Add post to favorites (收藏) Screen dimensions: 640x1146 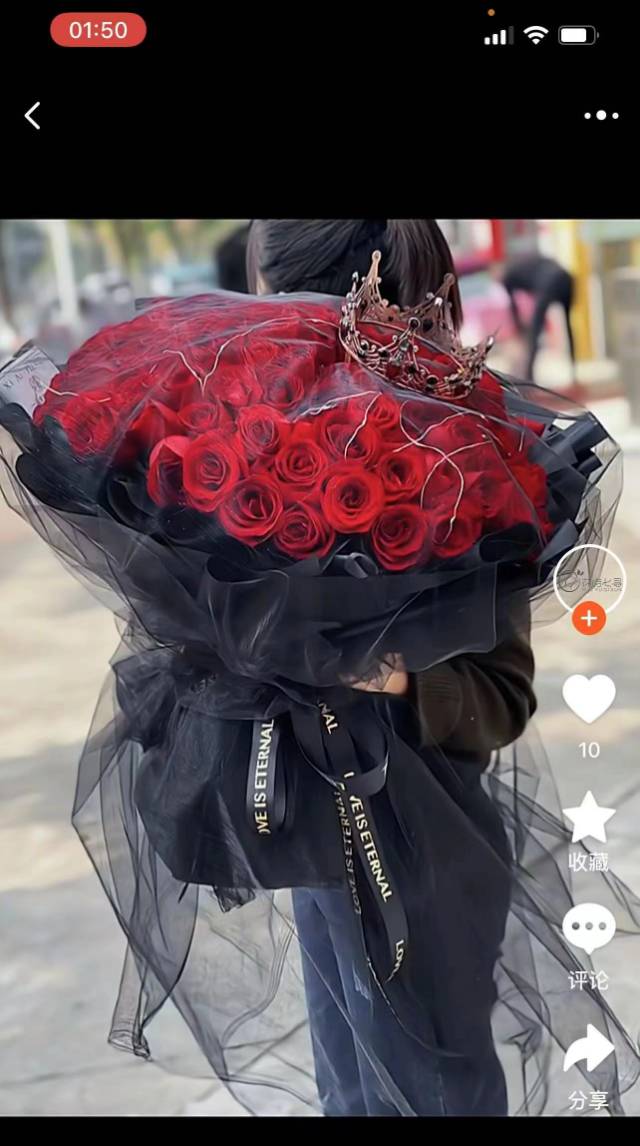click(589, 818)
